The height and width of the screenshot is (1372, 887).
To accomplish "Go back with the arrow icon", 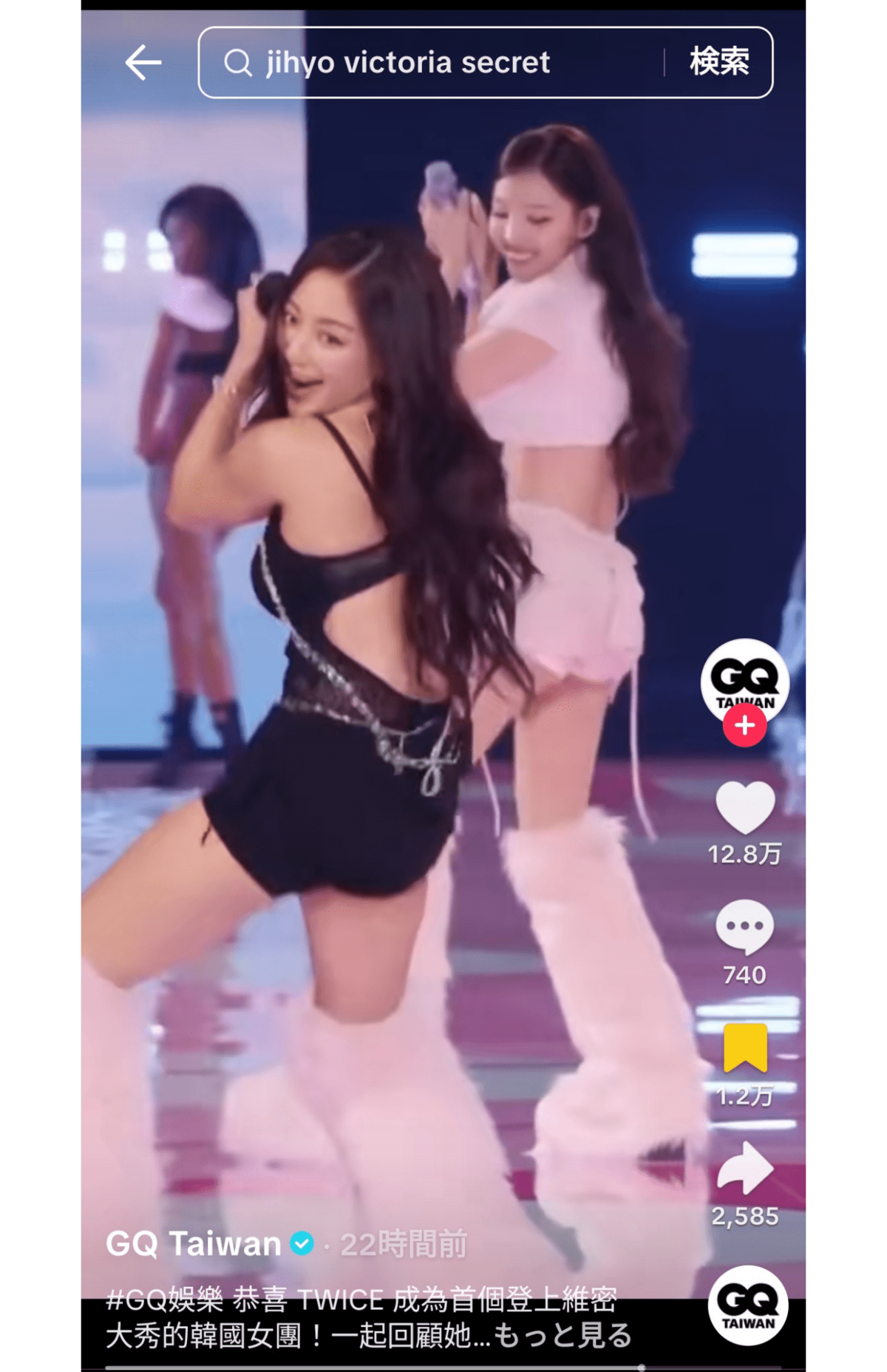I will click(143, 62).
